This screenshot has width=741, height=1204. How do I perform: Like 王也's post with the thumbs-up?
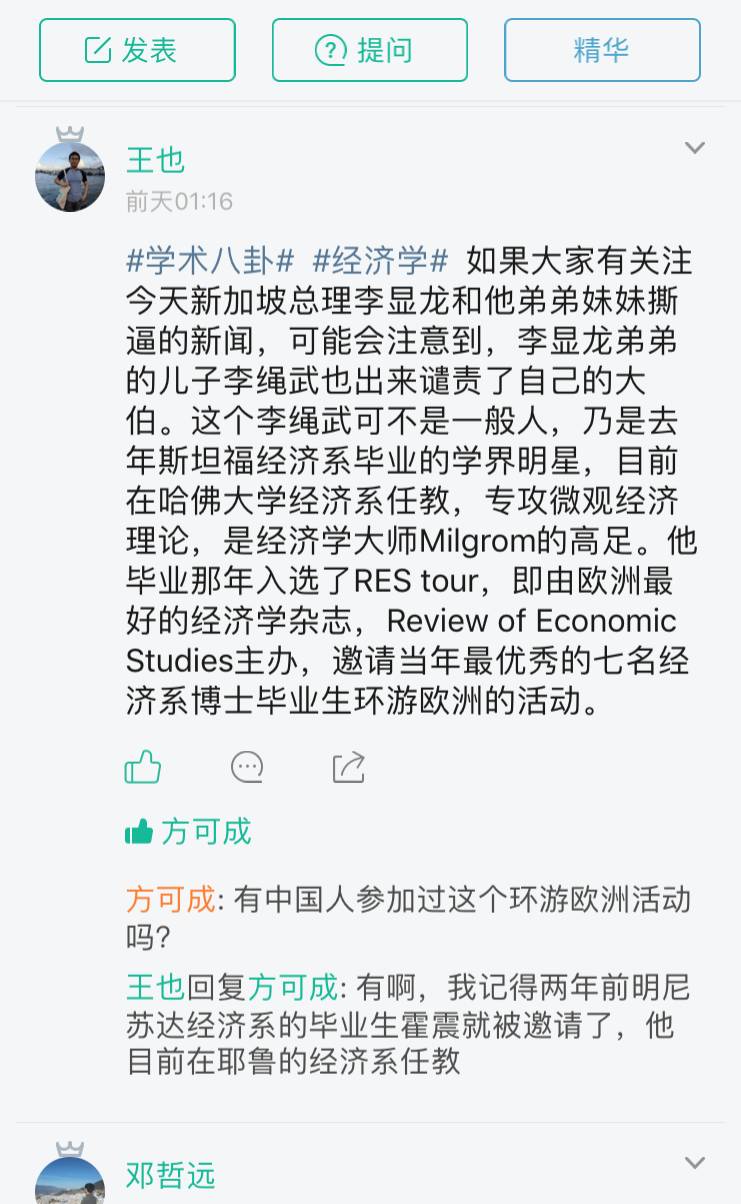143,767
